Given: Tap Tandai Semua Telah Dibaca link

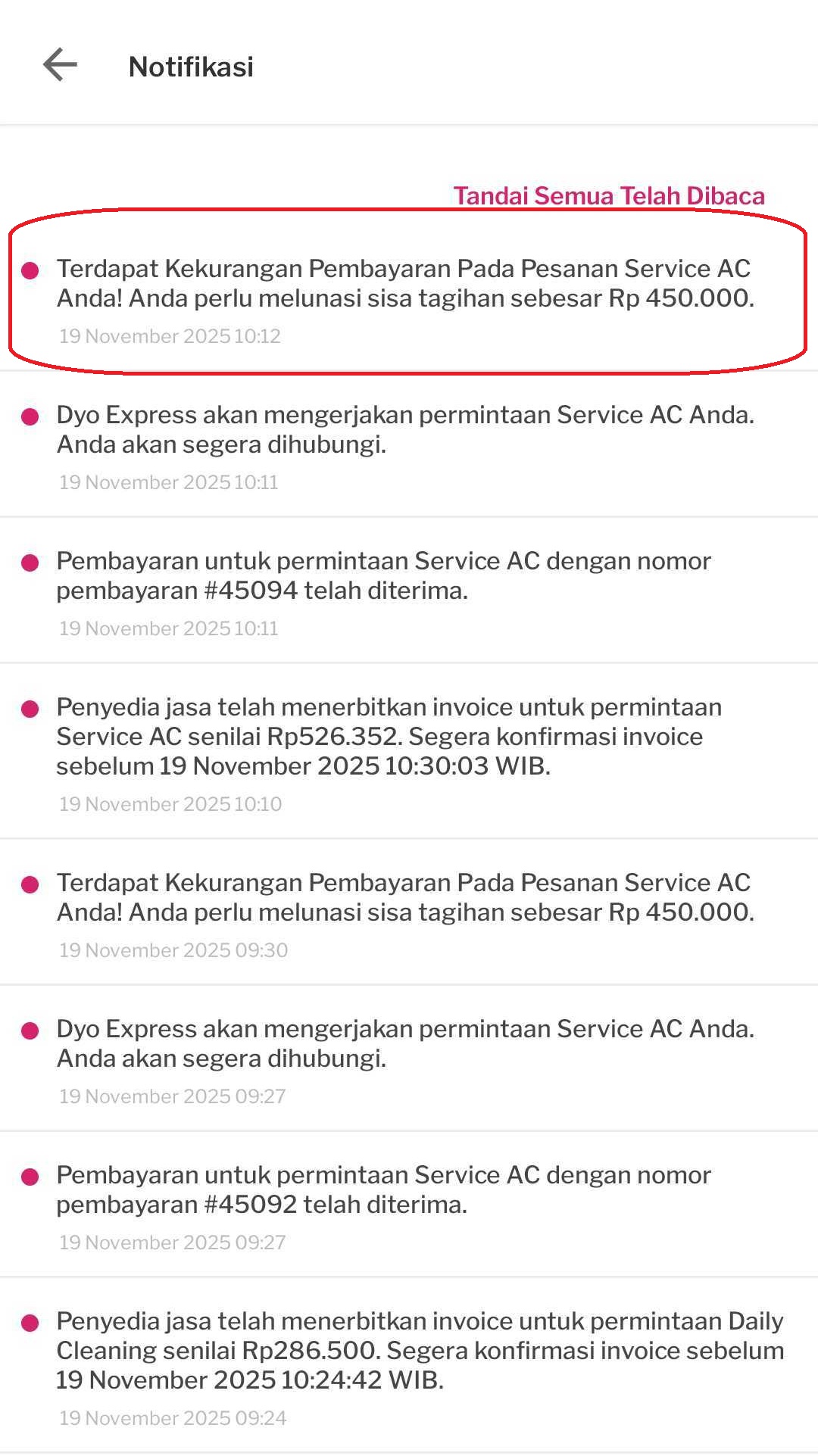Looking at the screenshot, I should [610, 195].
